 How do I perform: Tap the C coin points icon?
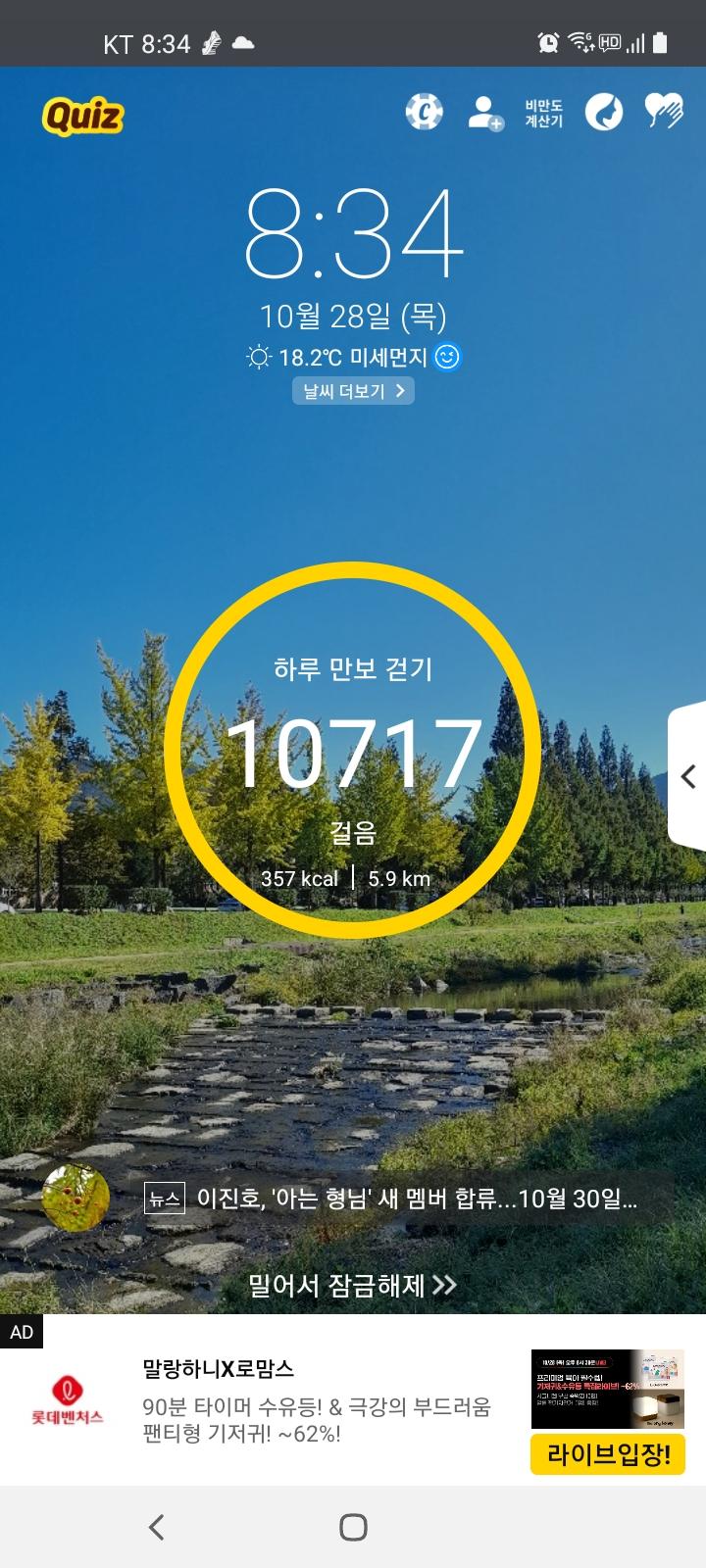(424, 113)
